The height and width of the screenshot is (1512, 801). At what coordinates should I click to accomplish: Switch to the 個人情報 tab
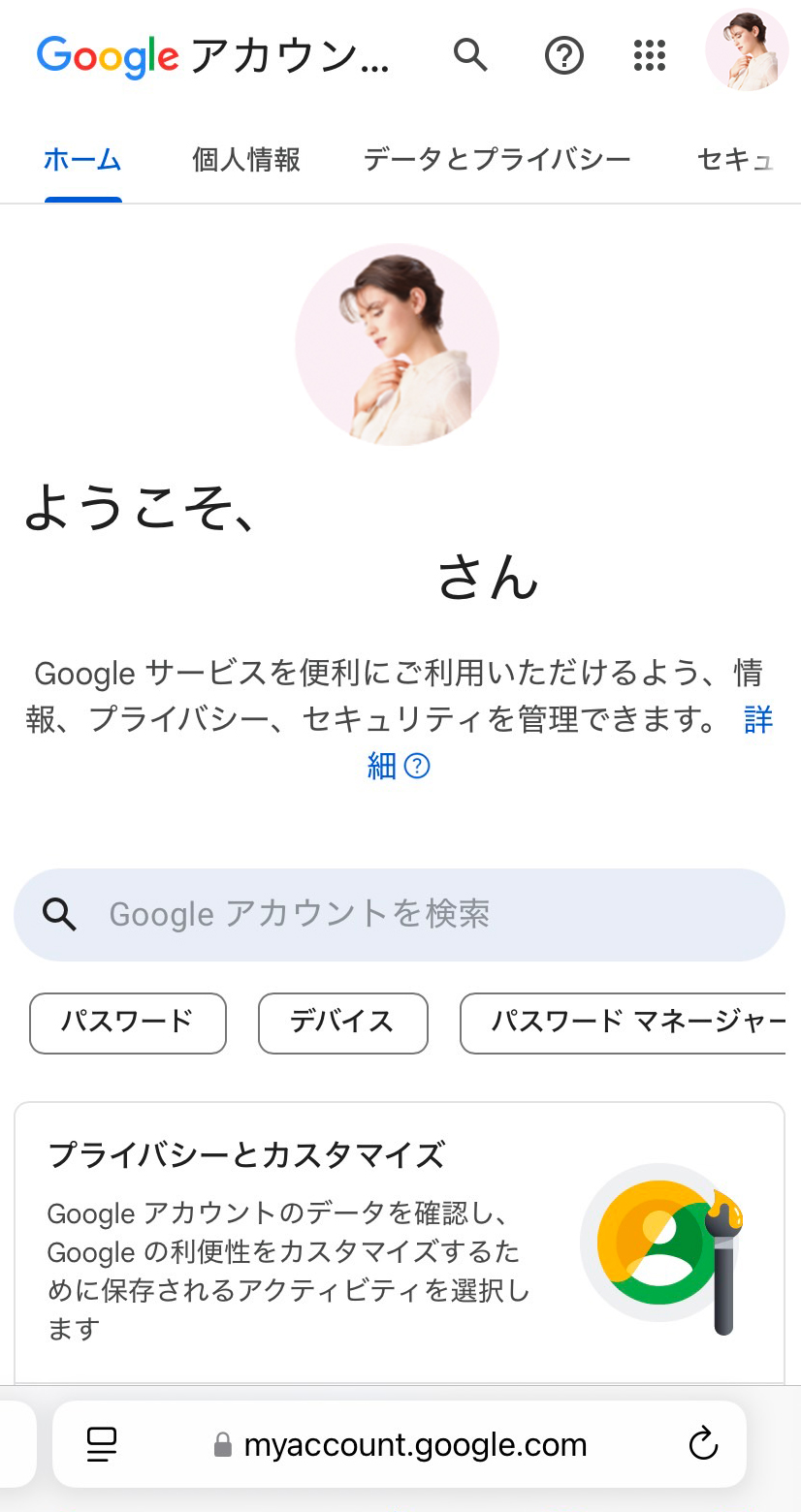pos(246,160)
